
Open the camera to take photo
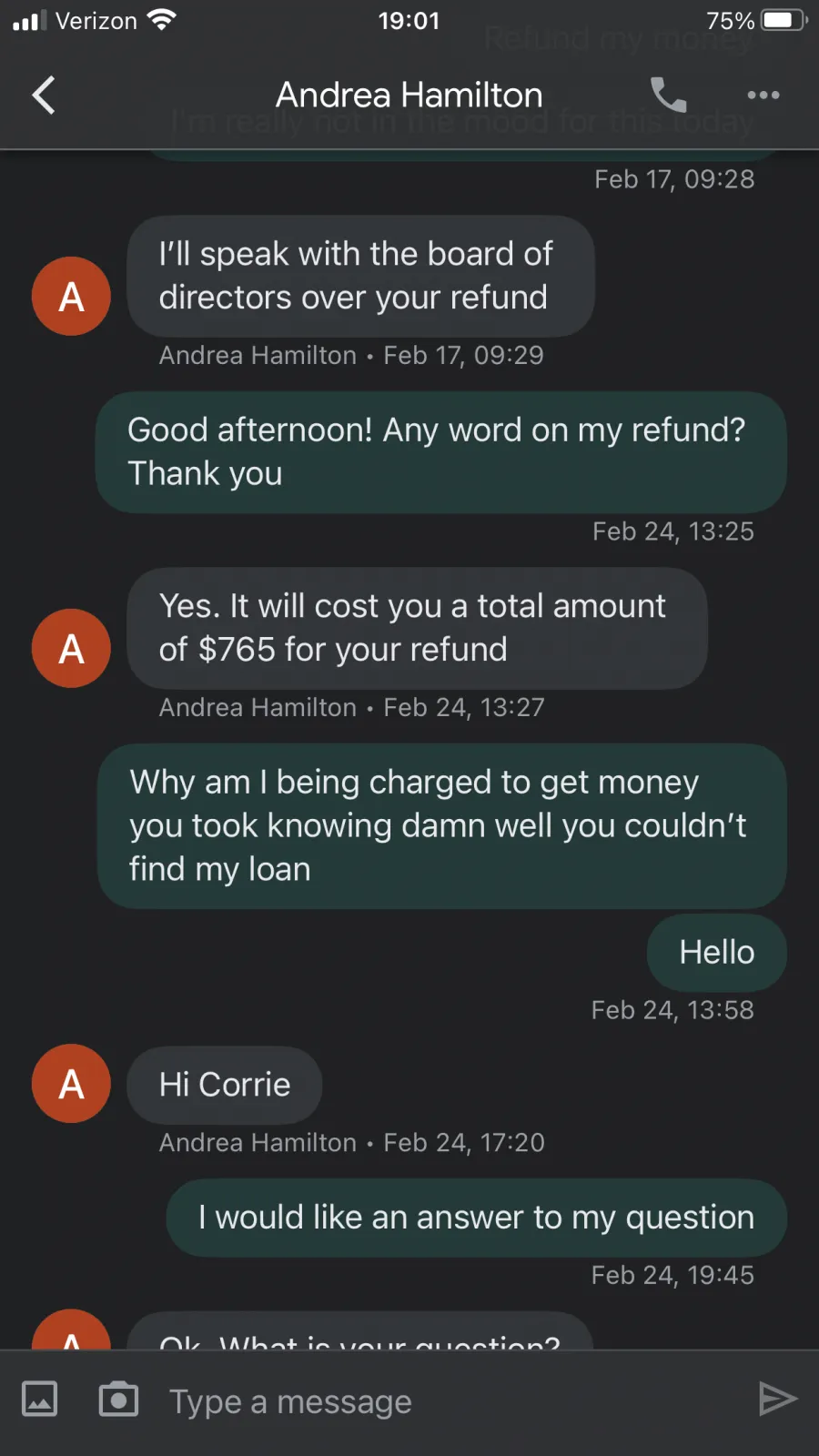(118, 1400)
